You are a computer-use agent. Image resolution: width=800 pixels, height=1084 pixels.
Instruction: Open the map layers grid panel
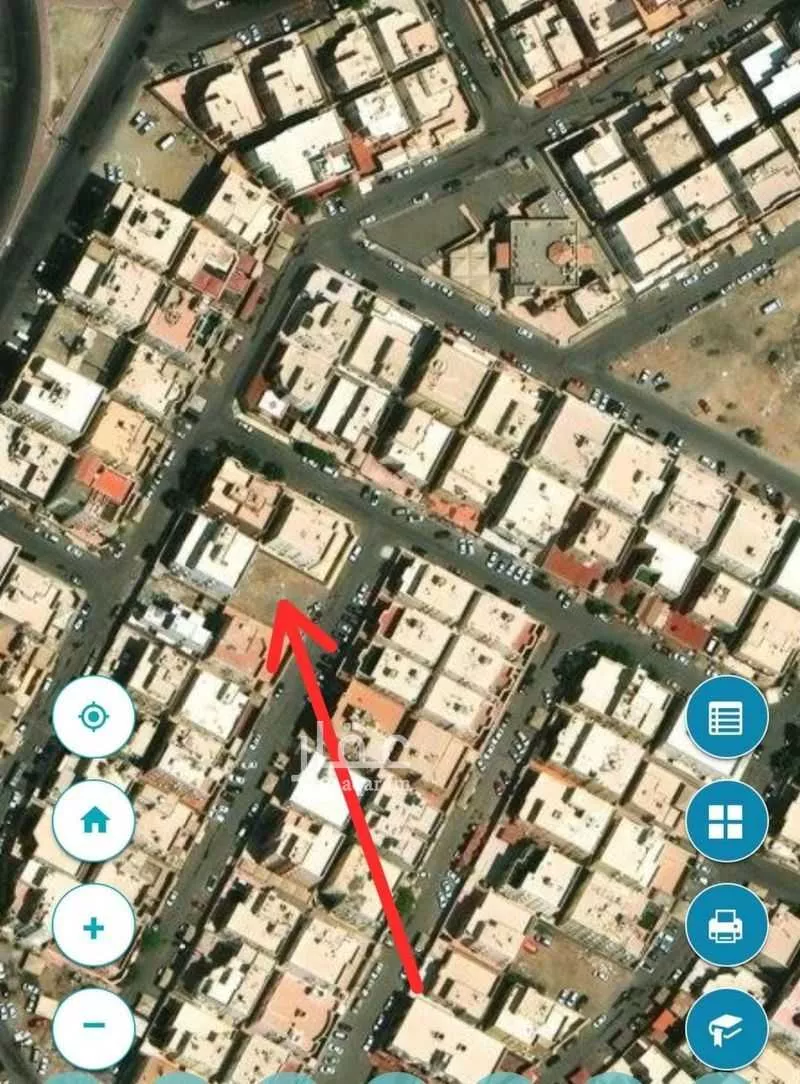pos(728,822)
